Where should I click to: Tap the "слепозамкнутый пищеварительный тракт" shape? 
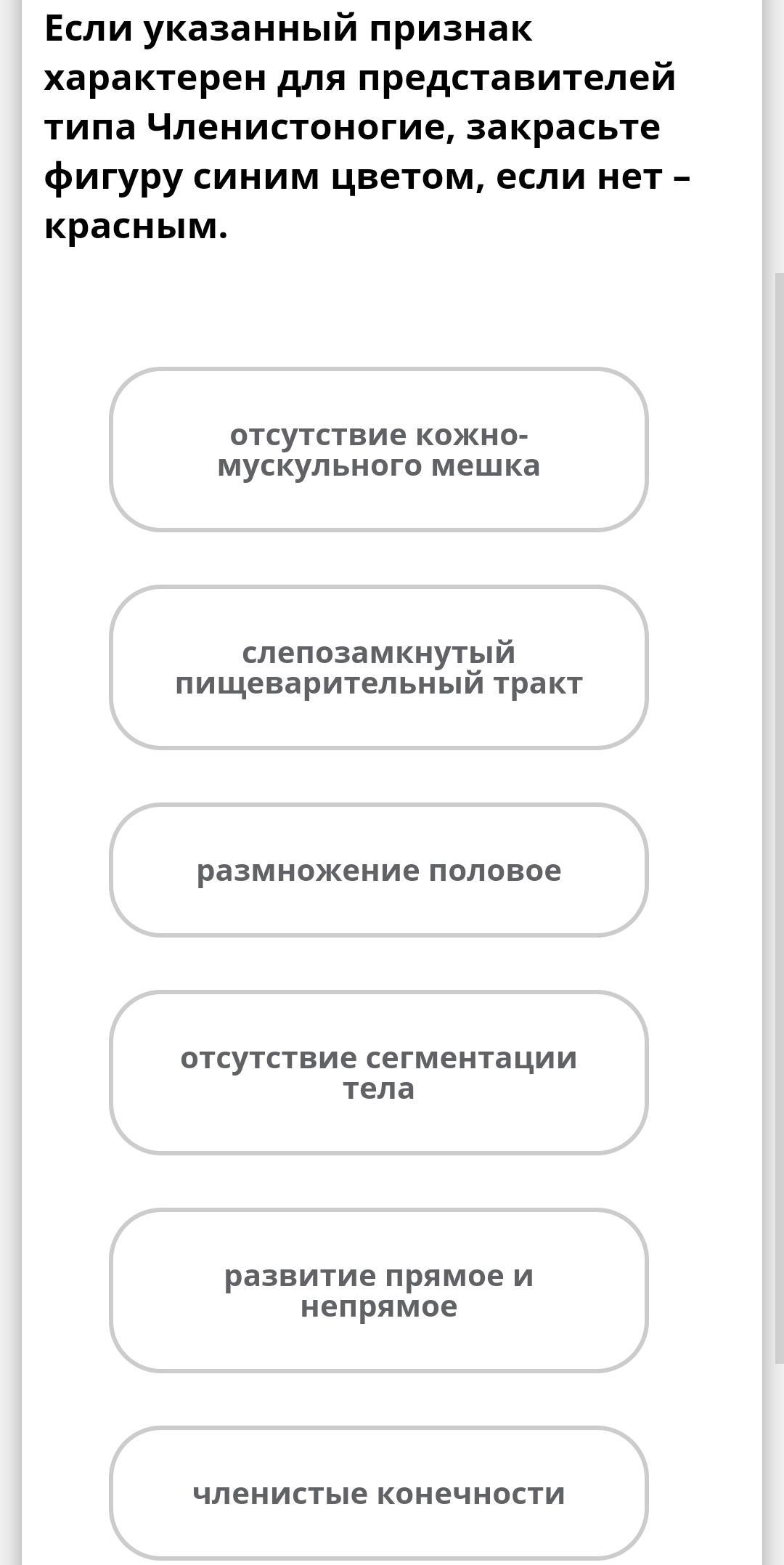pos(378,667)
